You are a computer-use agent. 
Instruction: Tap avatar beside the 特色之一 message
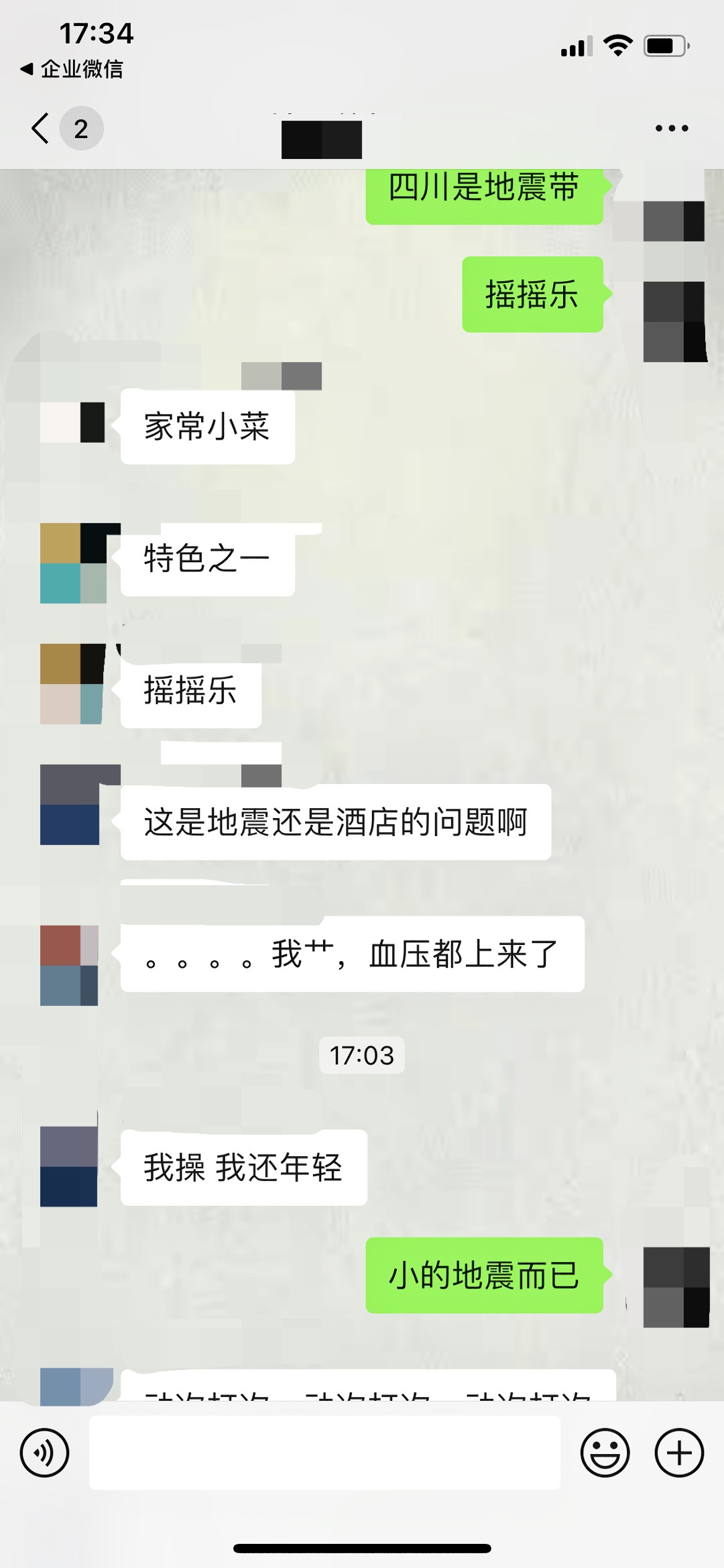point(72,563)
